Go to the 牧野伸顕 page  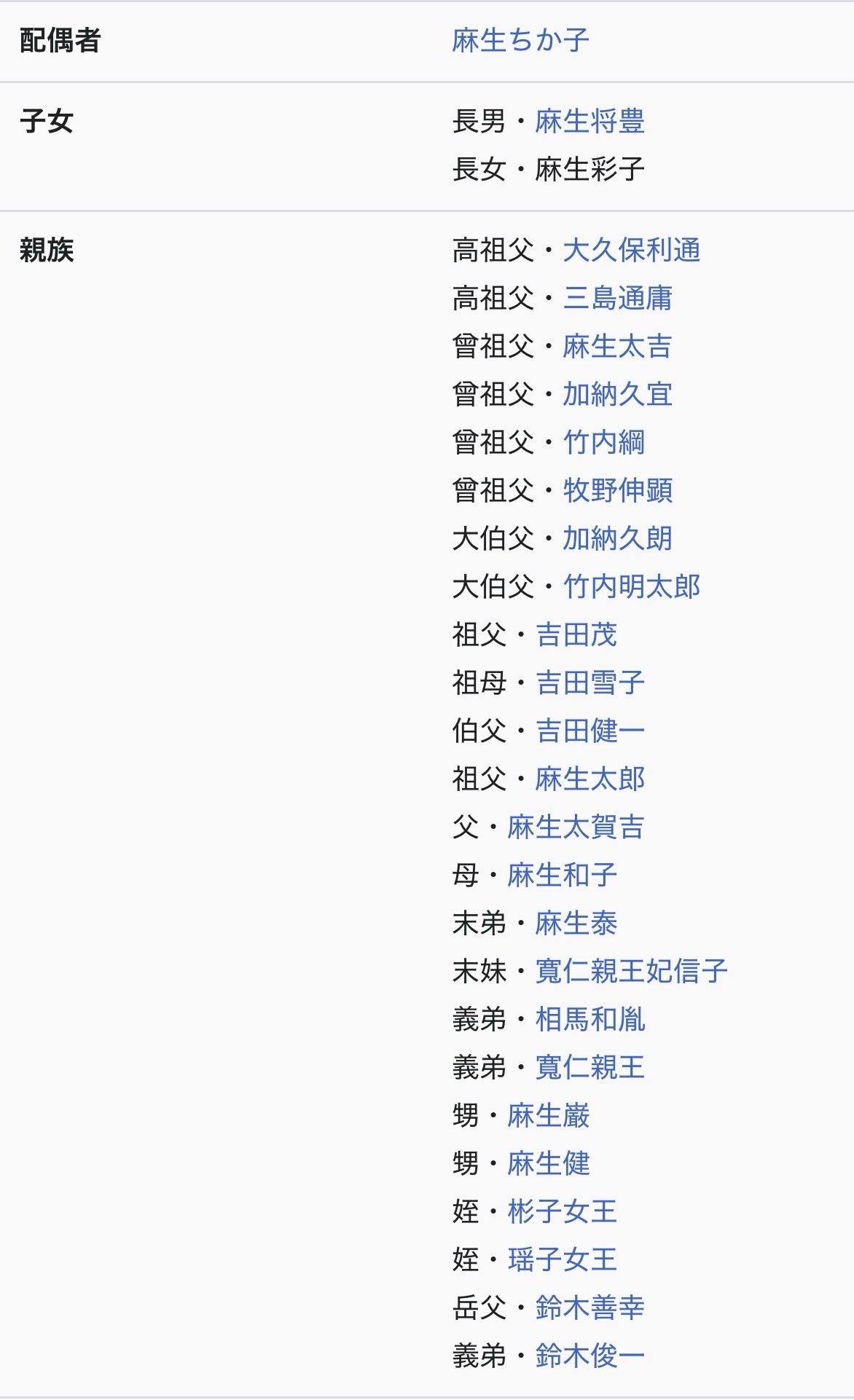tap(617, 490)
